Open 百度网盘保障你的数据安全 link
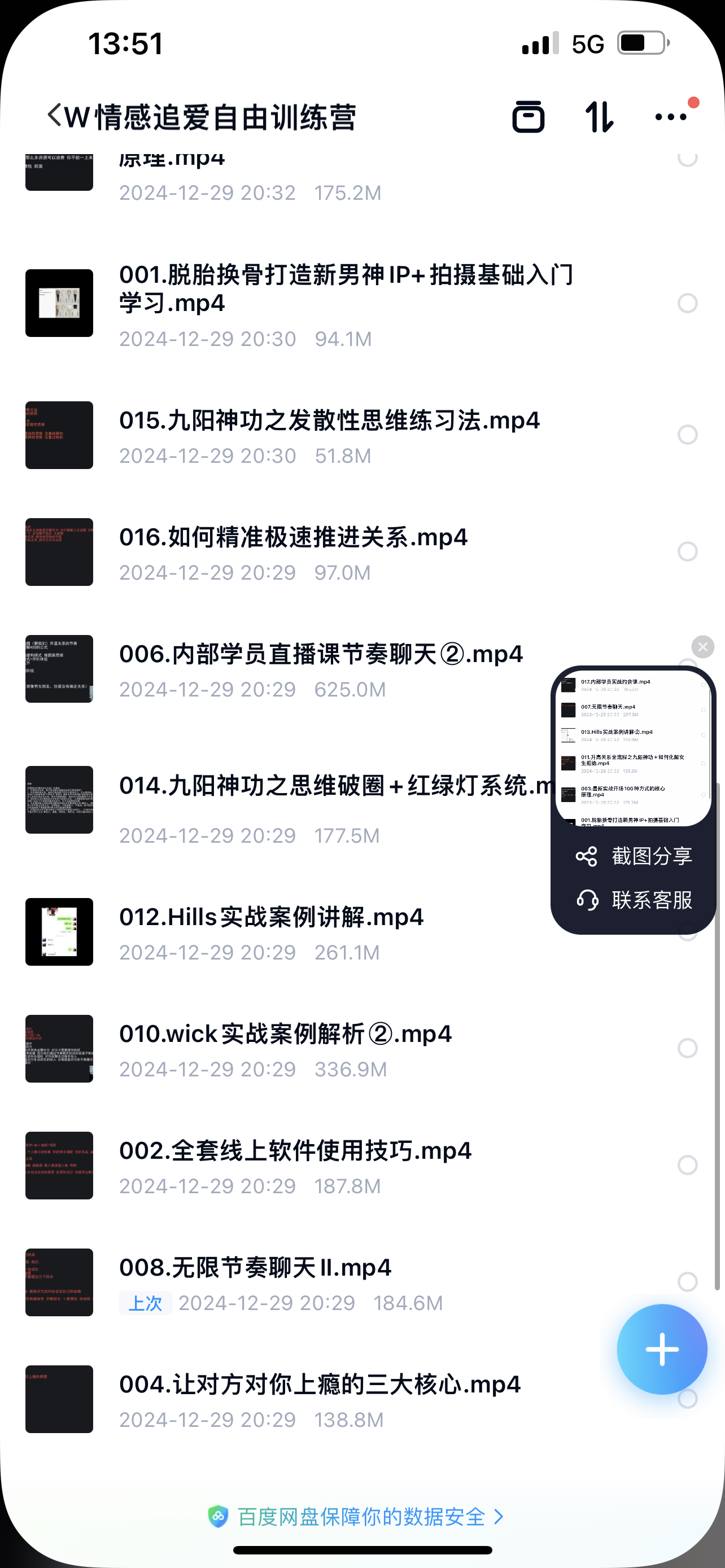 click(x=360, y=1517)
